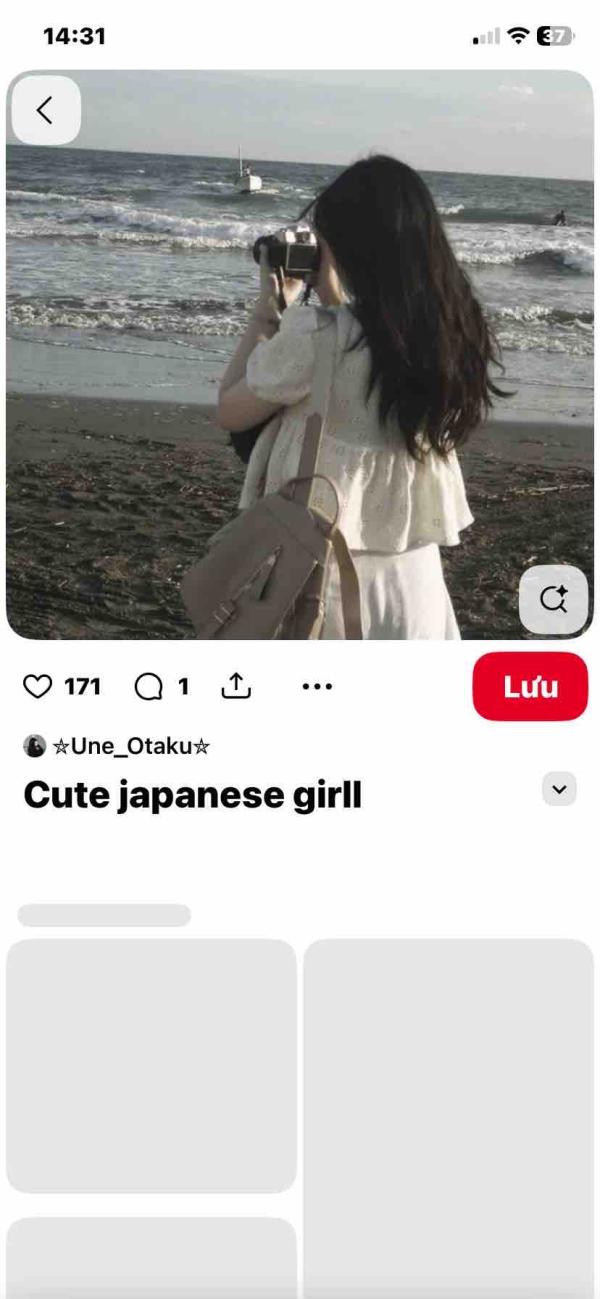
Task: Expand the pin title details chevron
Action: pos(559,789)
